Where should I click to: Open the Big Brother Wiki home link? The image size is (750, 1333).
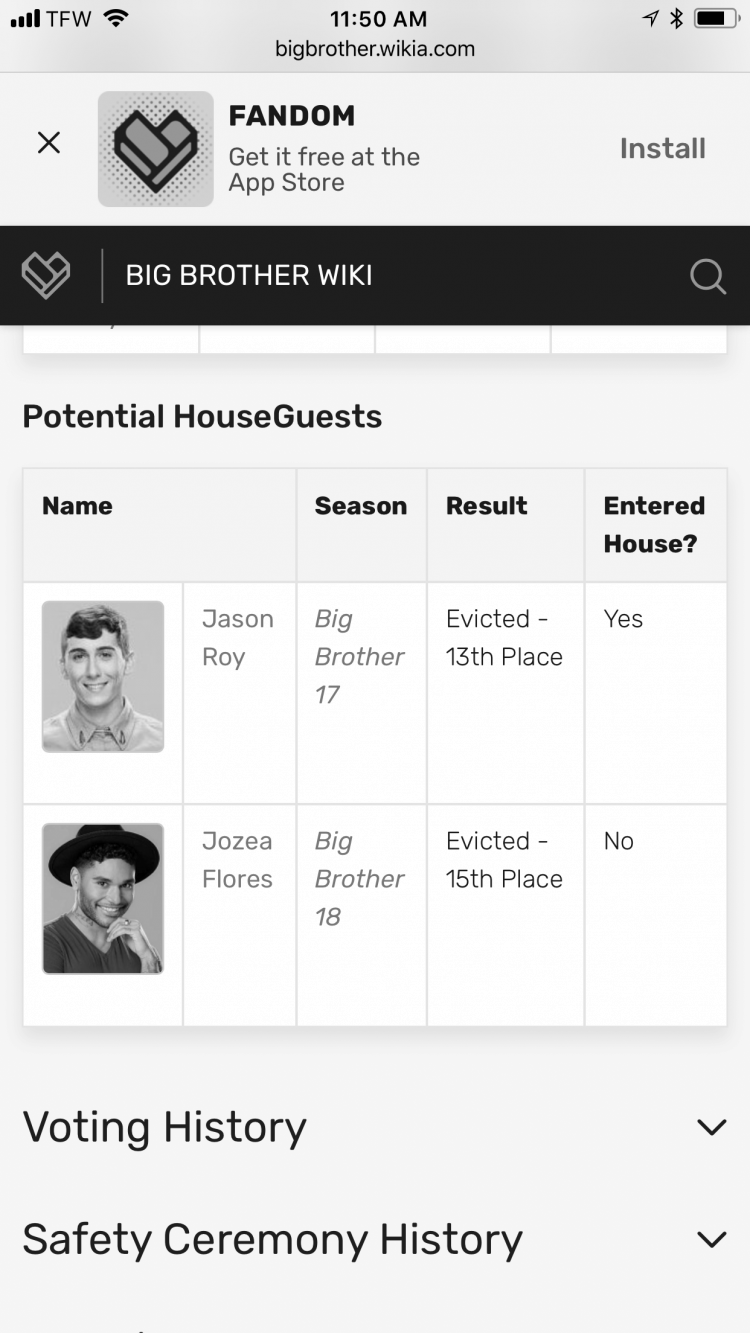pos(249,275)
